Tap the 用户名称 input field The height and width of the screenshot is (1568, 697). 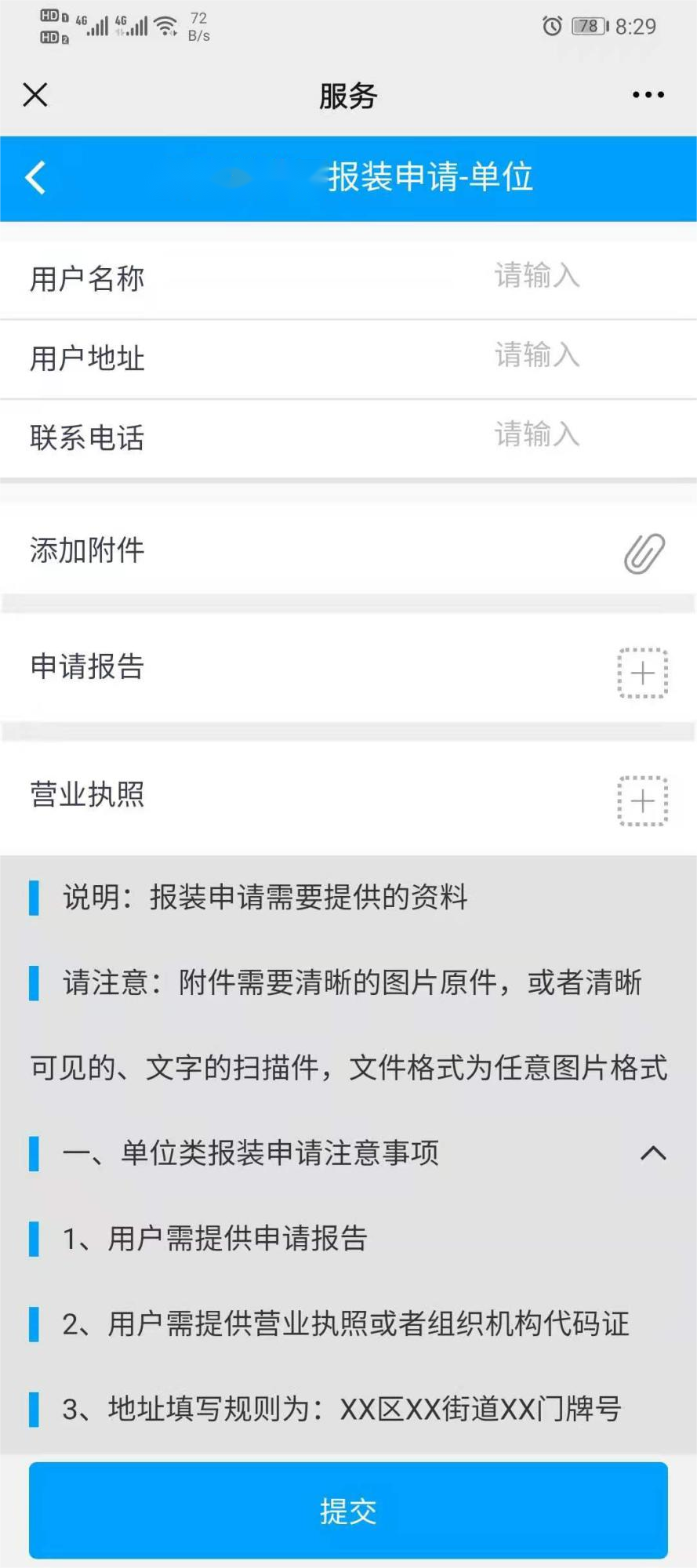(536, 276)
